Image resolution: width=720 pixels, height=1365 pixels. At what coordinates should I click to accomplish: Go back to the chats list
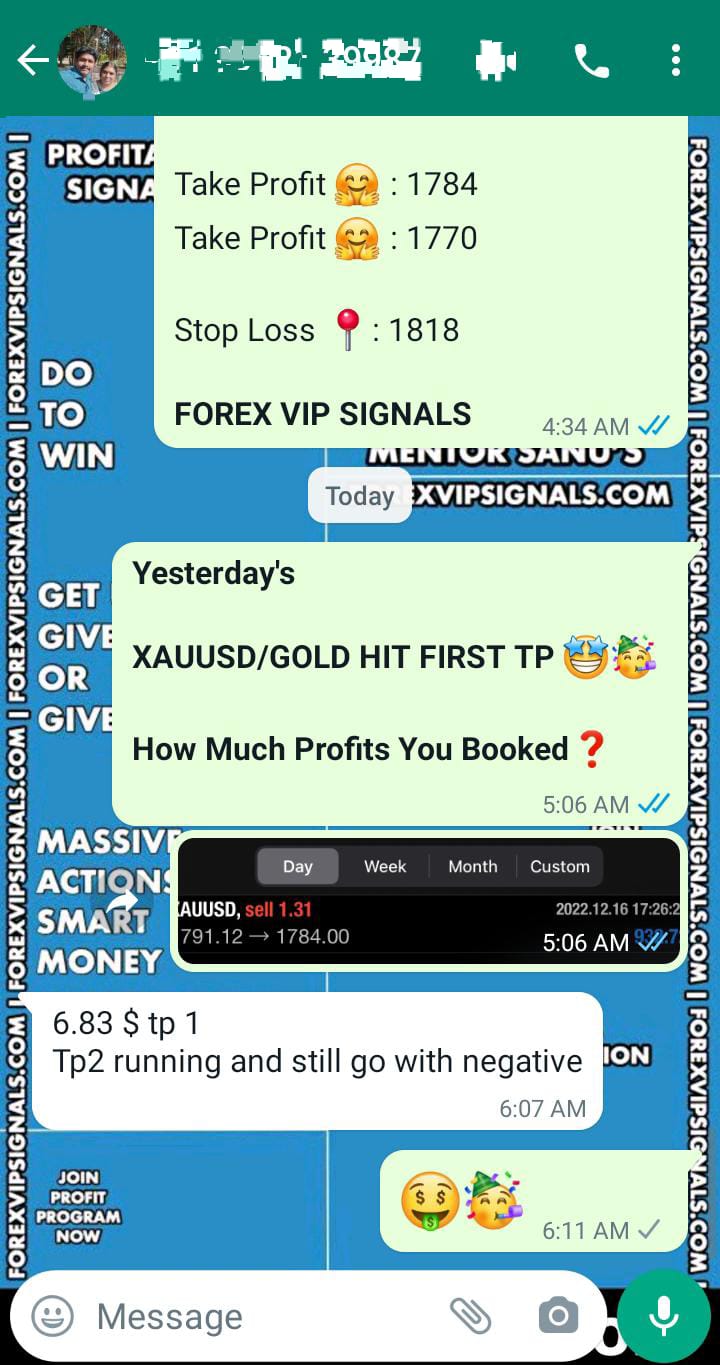point(31,61)
